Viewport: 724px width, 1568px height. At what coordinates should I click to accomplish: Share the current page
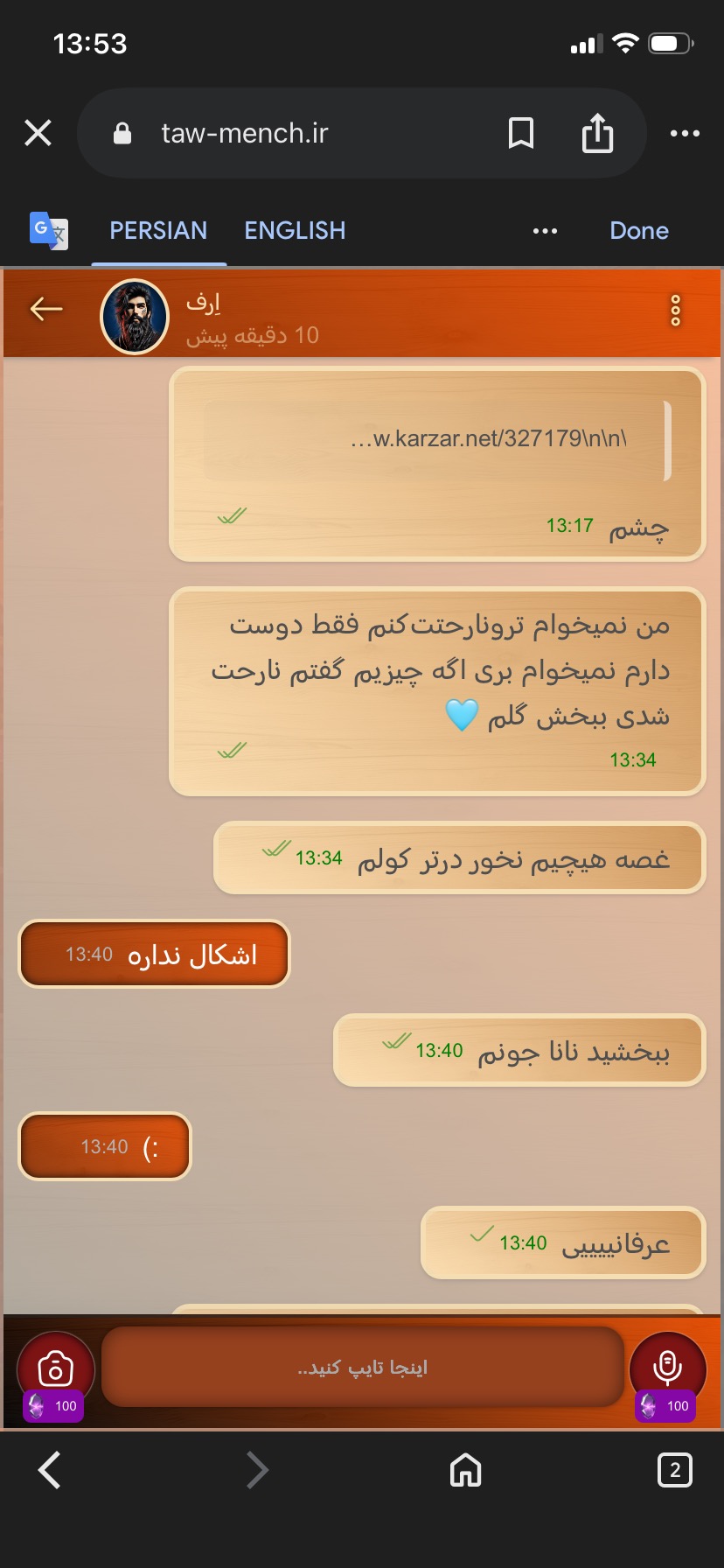pos(597,133)
